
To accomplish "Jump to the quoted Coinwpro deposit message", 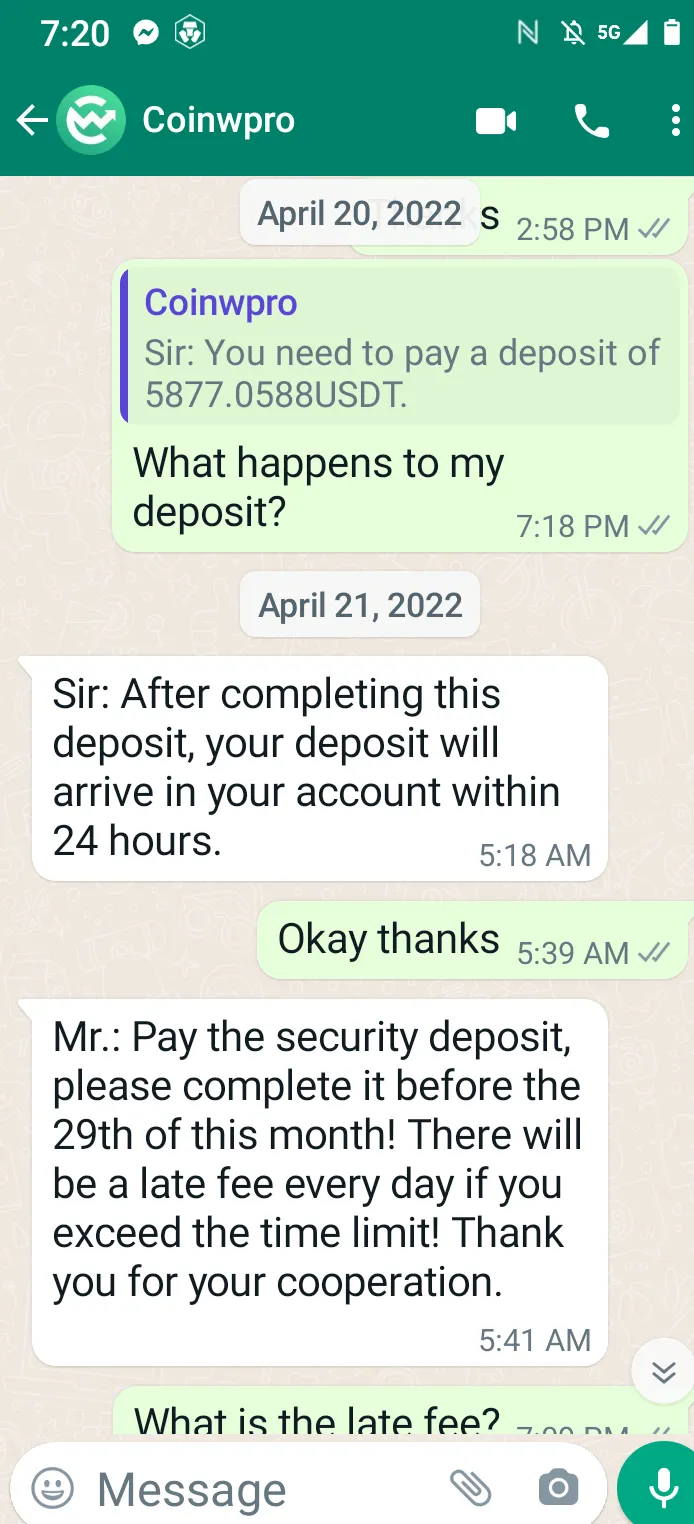I will point(400,346).
